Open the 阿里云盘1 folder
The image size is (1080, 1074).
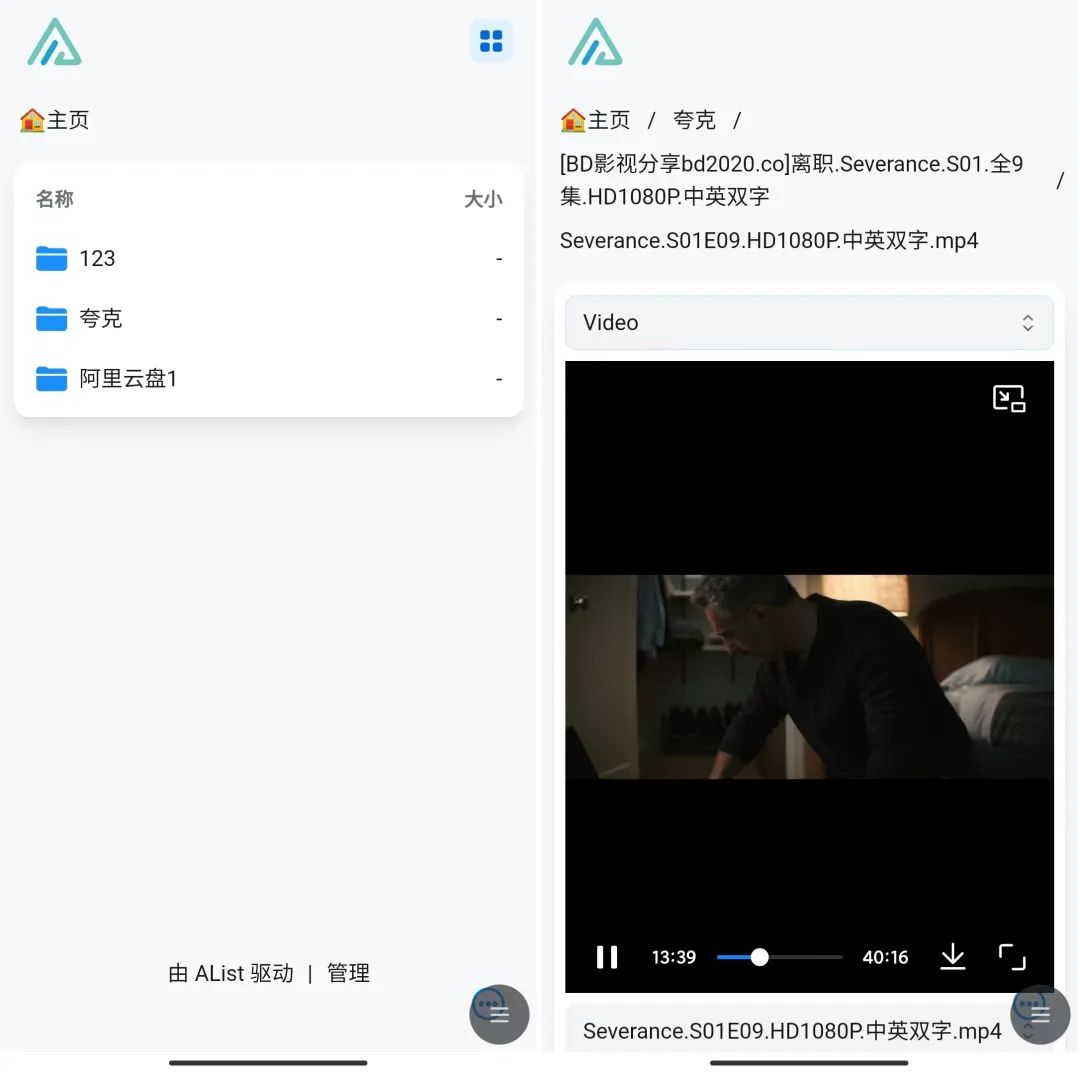[128, 379]
